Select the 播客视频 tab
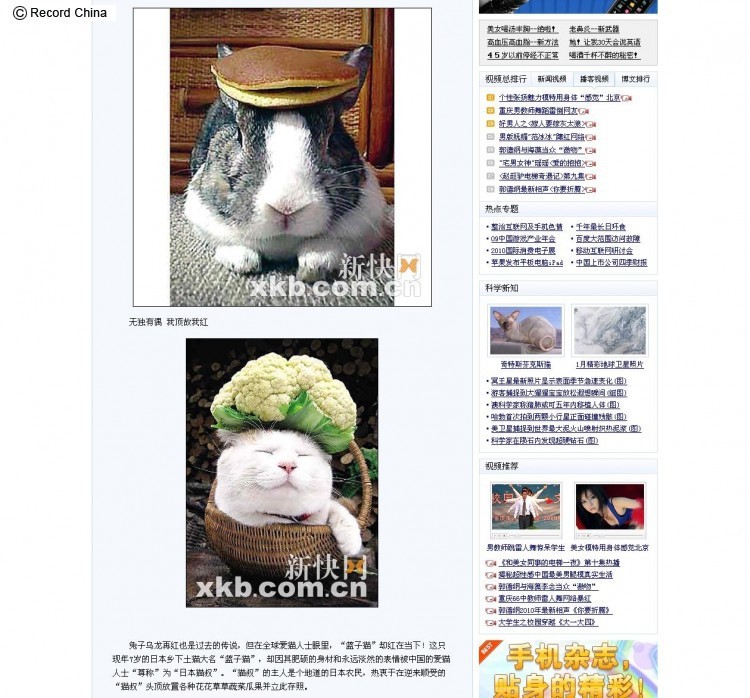The width and height of the screenshot is (750, 698). 593,79
